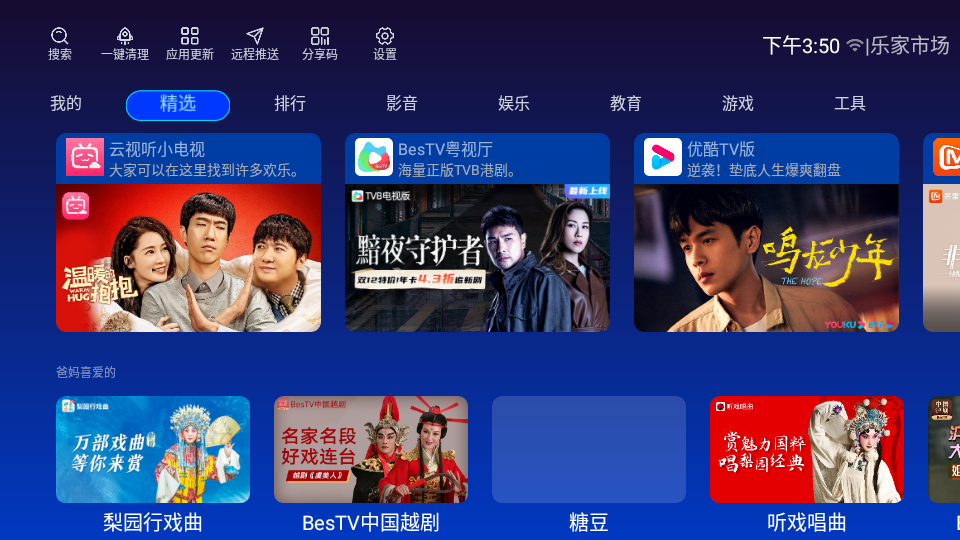960x540 pixels.
Task: Open the 搜索 search icon
Action: coord(60,43)
